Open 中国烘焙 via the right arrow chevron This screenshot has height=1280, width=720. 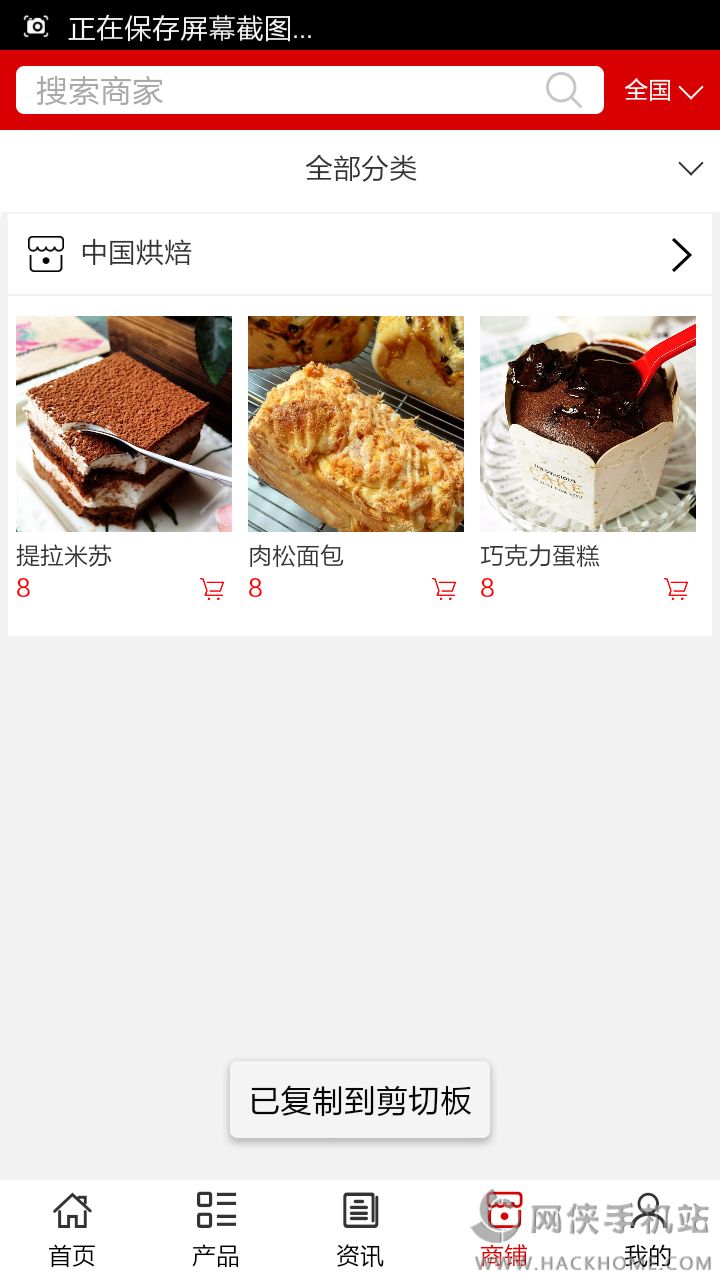point(681,254)
